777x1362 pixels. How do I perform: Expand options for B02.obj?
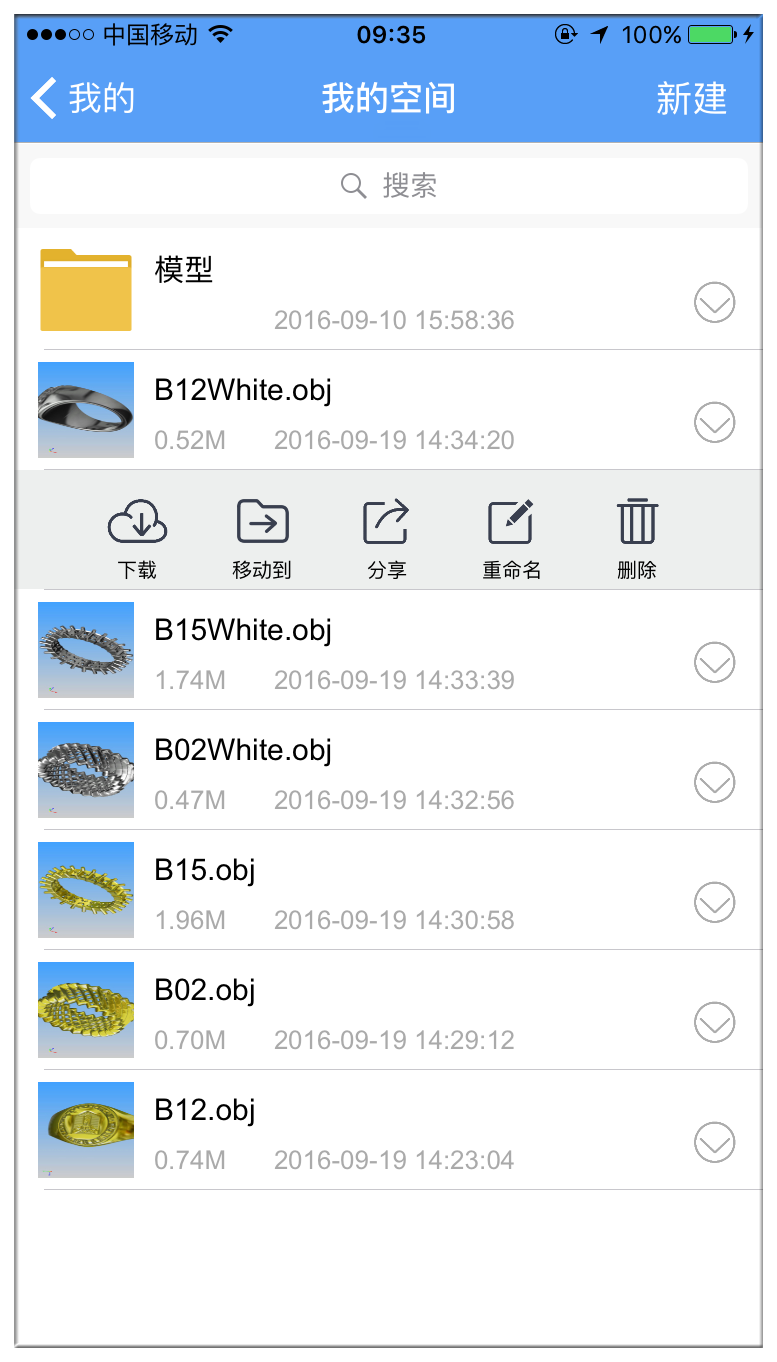point(715,1022)
